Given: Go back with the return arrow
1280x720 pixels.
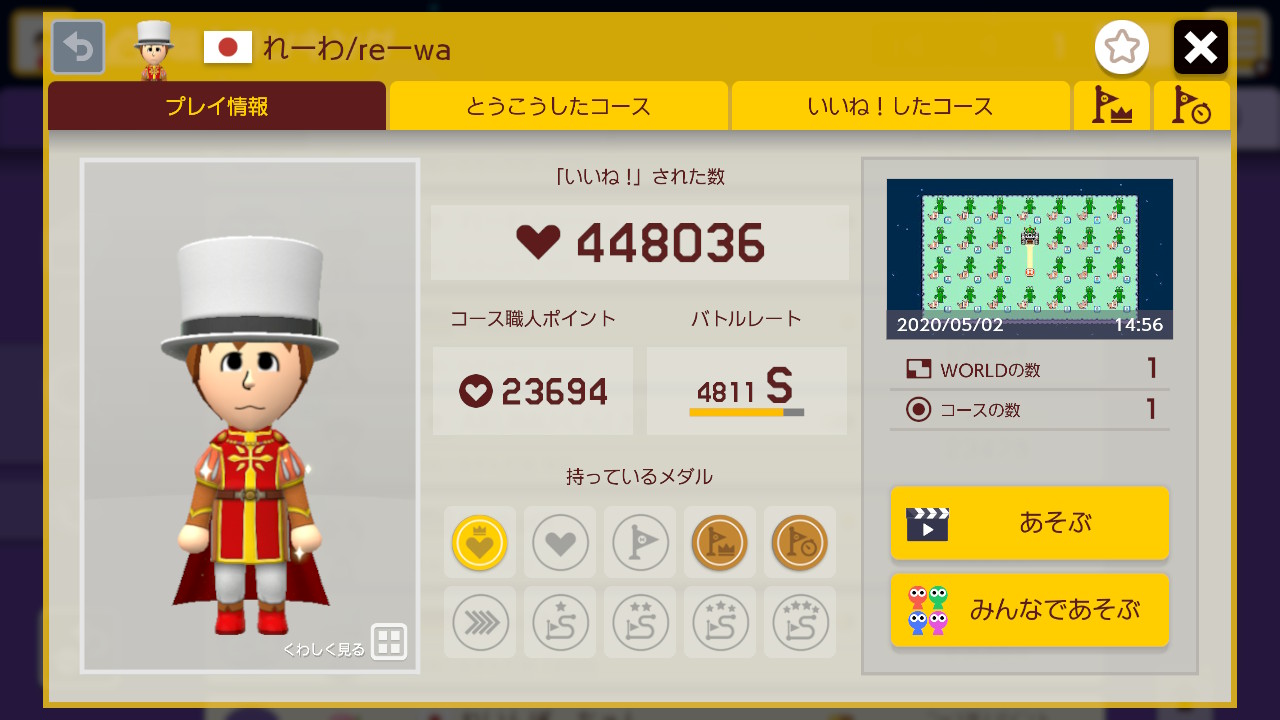Looking at the screenshot, I should click(78, 47).
